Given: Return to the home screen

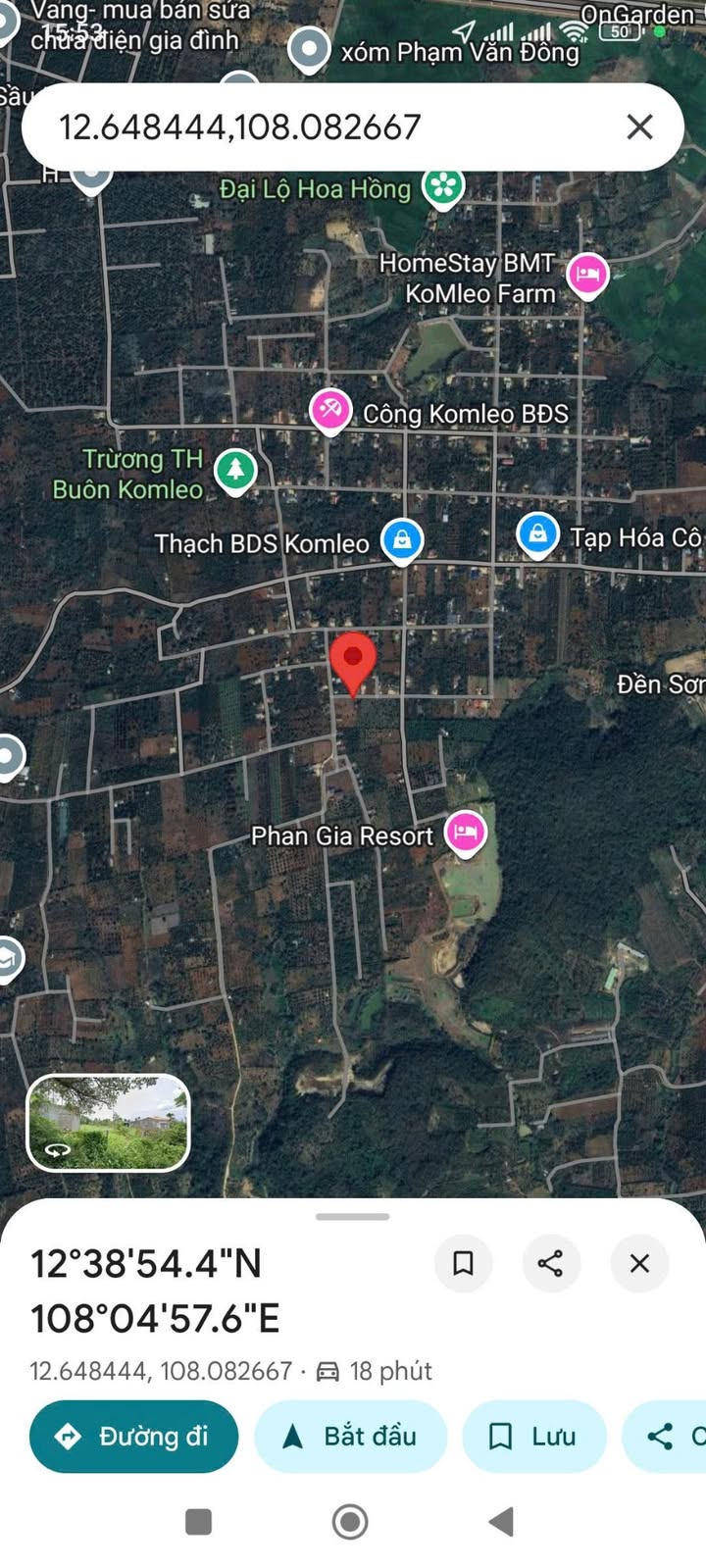Looking at the screenshot, I should tap(350, 1521).
